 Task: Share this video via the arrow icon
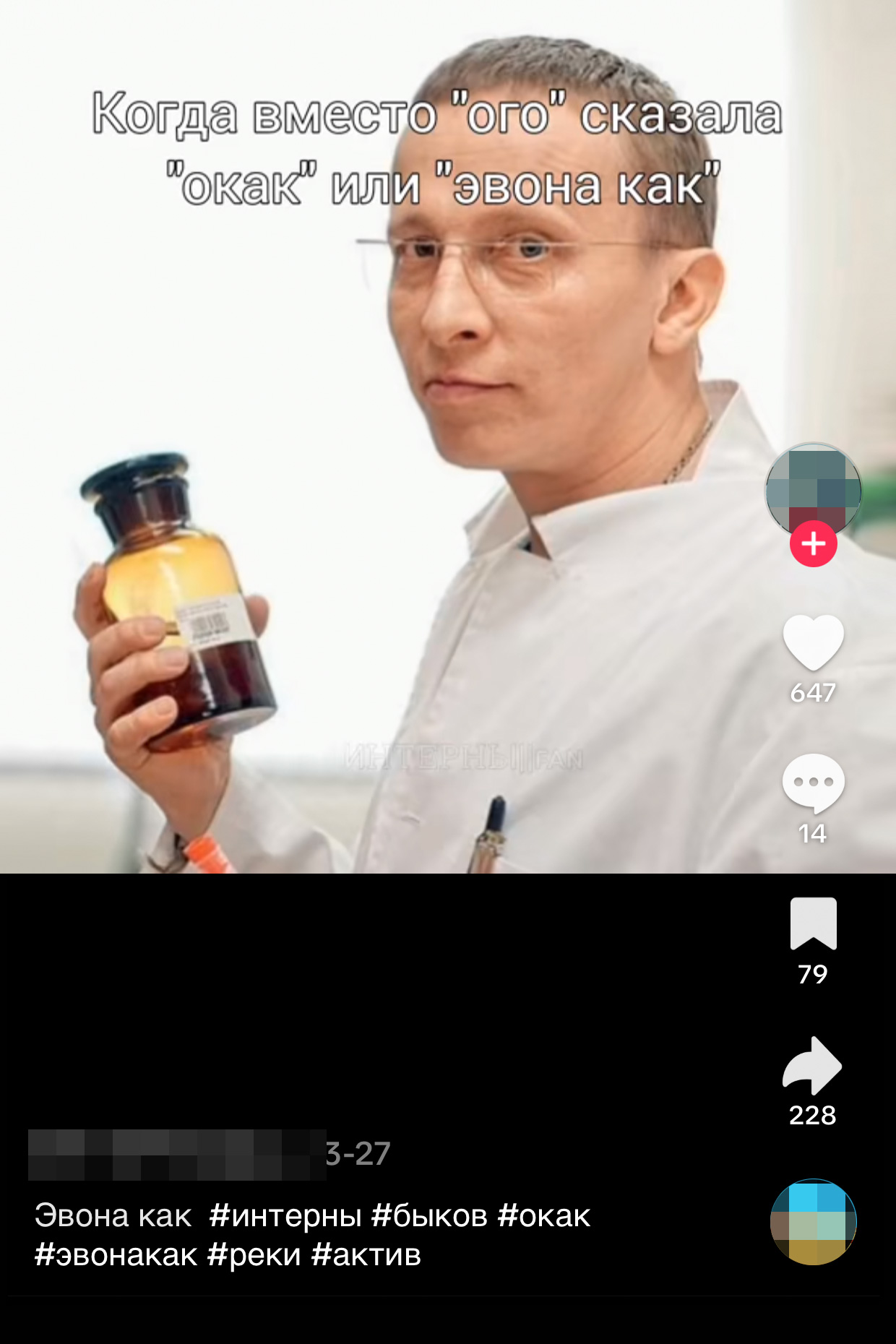[813, 1065]
